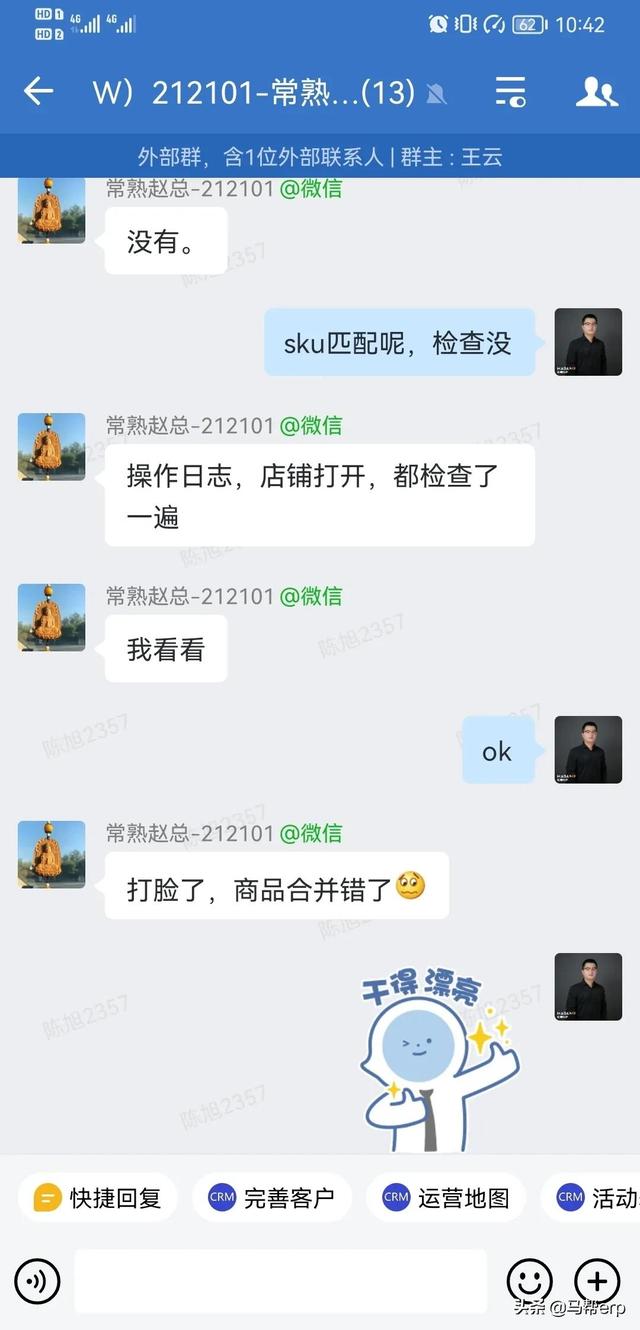
Task: Go back using the top-left arrow
Action: coord(38,93)
